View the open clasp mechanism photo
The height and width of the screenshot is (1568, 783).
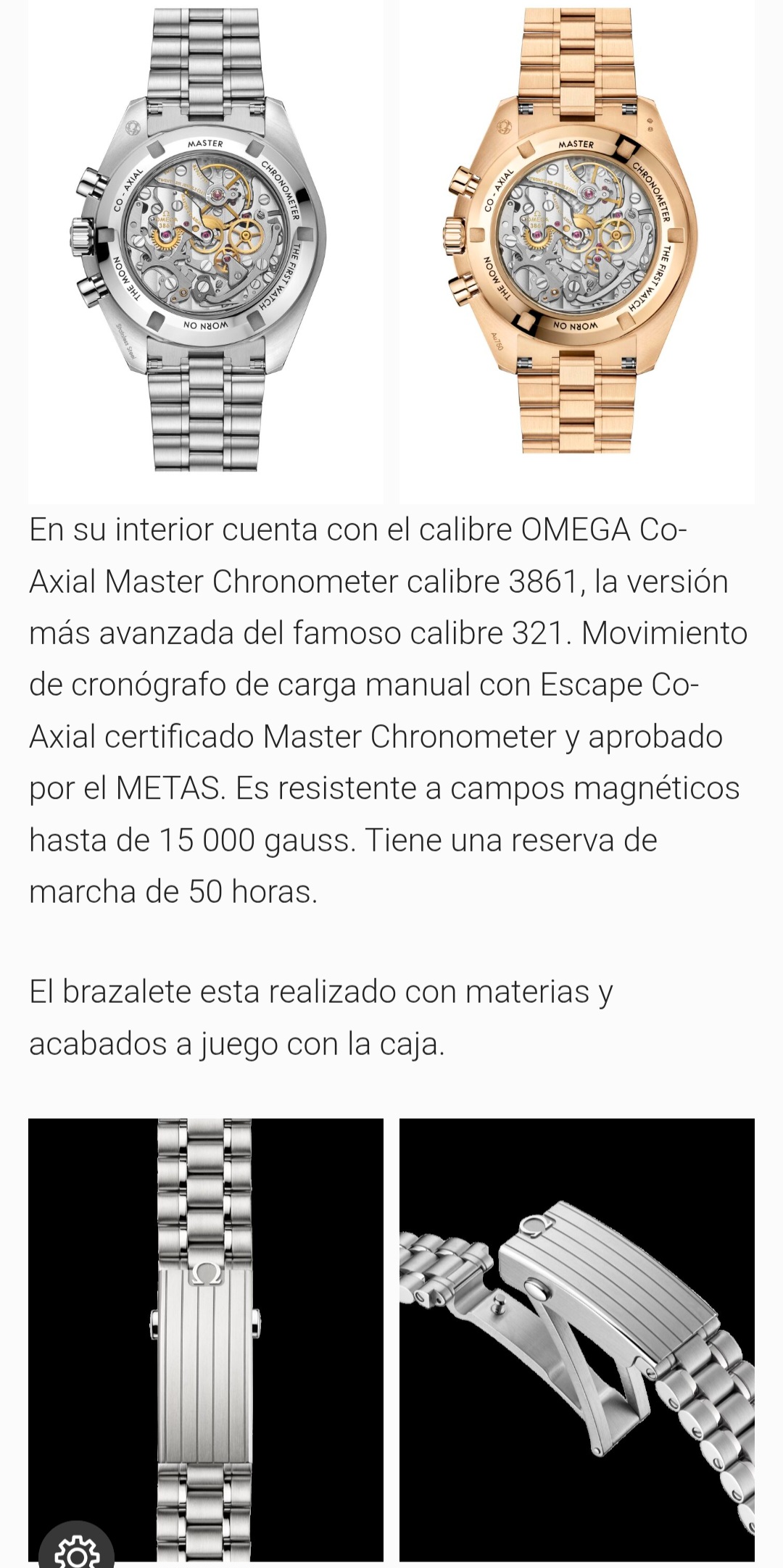click(x=577, y=1333)
